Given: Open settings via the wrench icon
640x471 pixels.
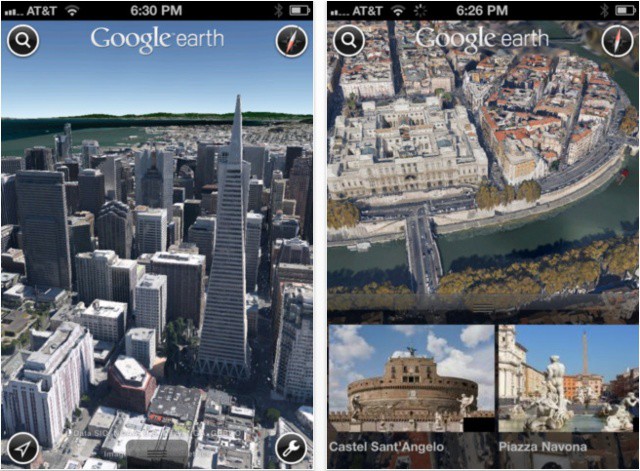Looking at the screenshot, I should [x=292, y=448].
